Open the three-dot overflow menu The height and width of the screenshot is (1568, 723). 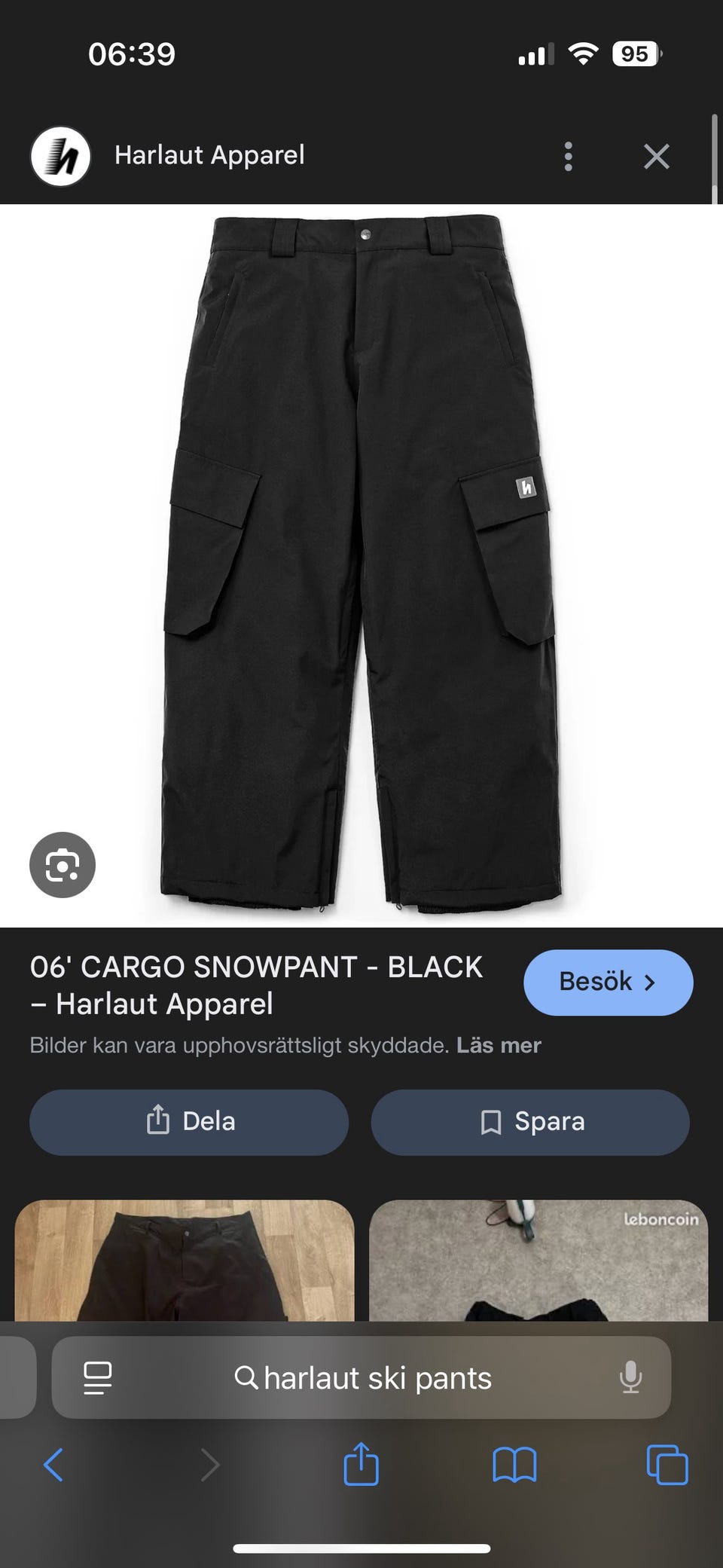569,157
